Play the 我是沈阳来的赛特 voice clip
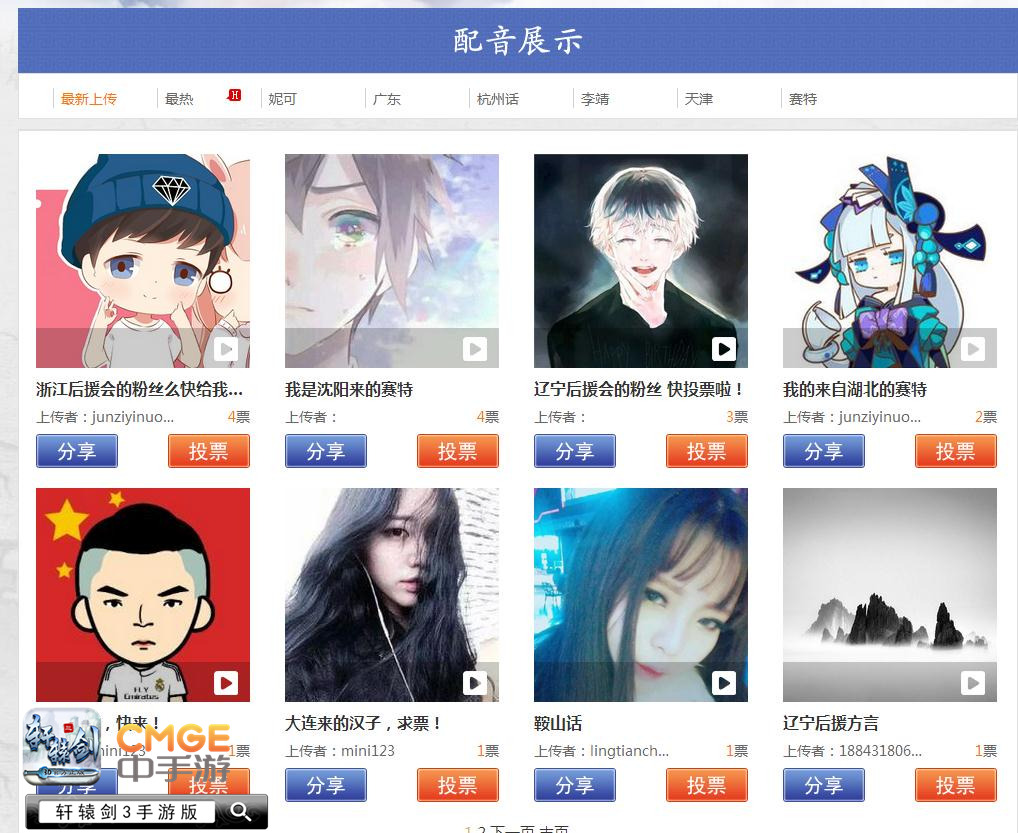 pos(475,348)
